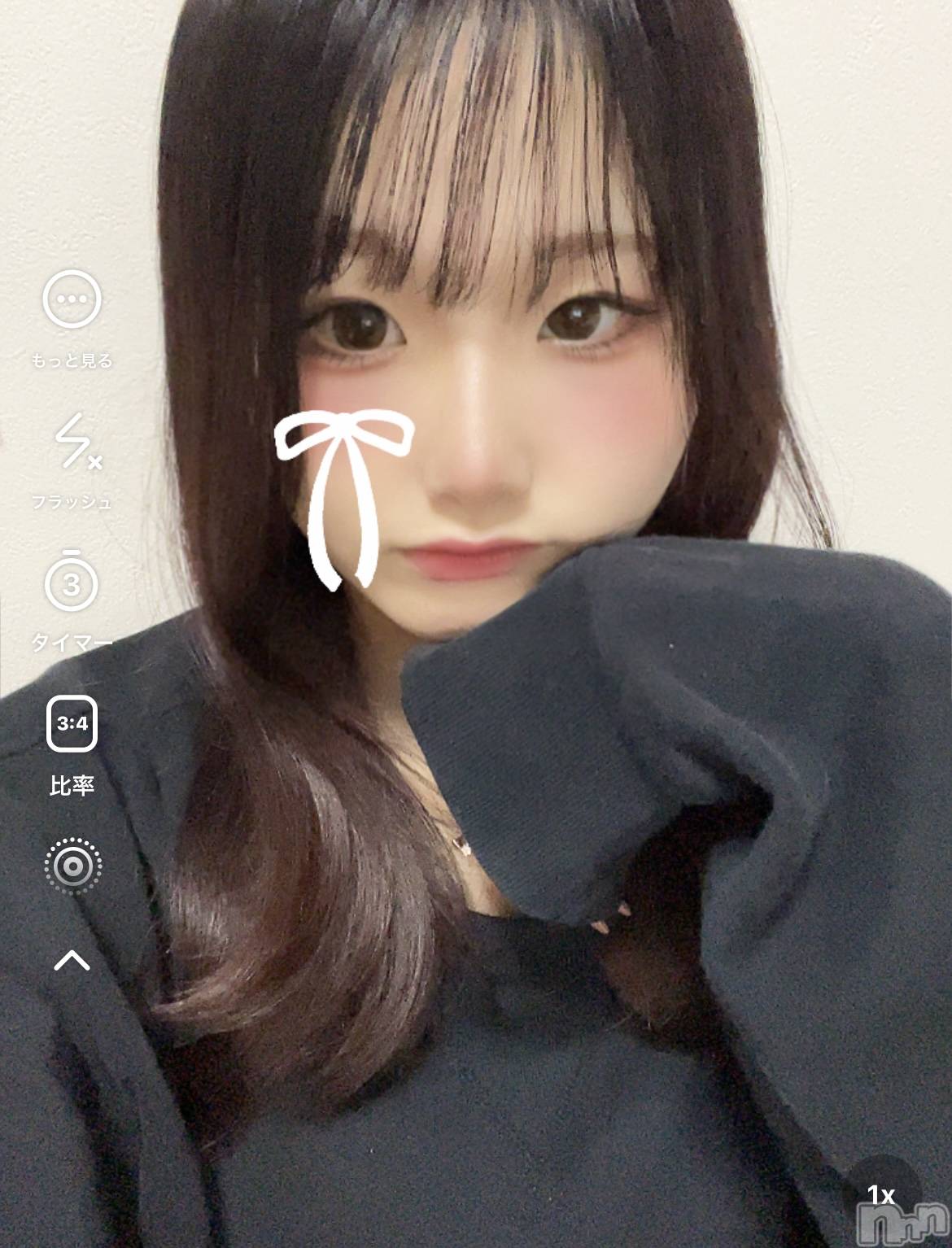Open the もっと見る more options menu
This screenshot has width=952, height=1248.
coord(72,299)
